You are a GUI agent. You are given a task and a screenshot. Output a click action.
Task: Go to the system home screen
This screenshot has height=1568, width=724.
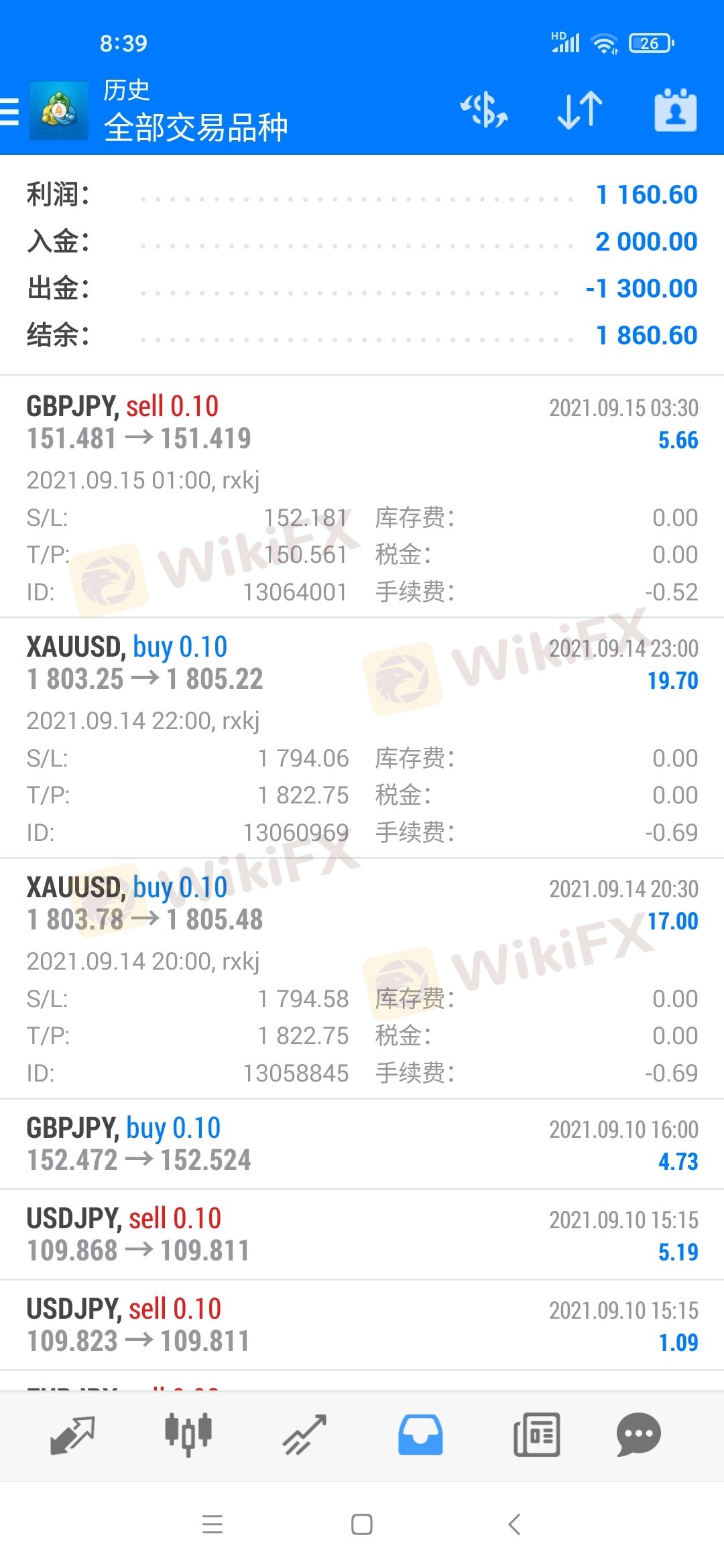[362, 1524]
